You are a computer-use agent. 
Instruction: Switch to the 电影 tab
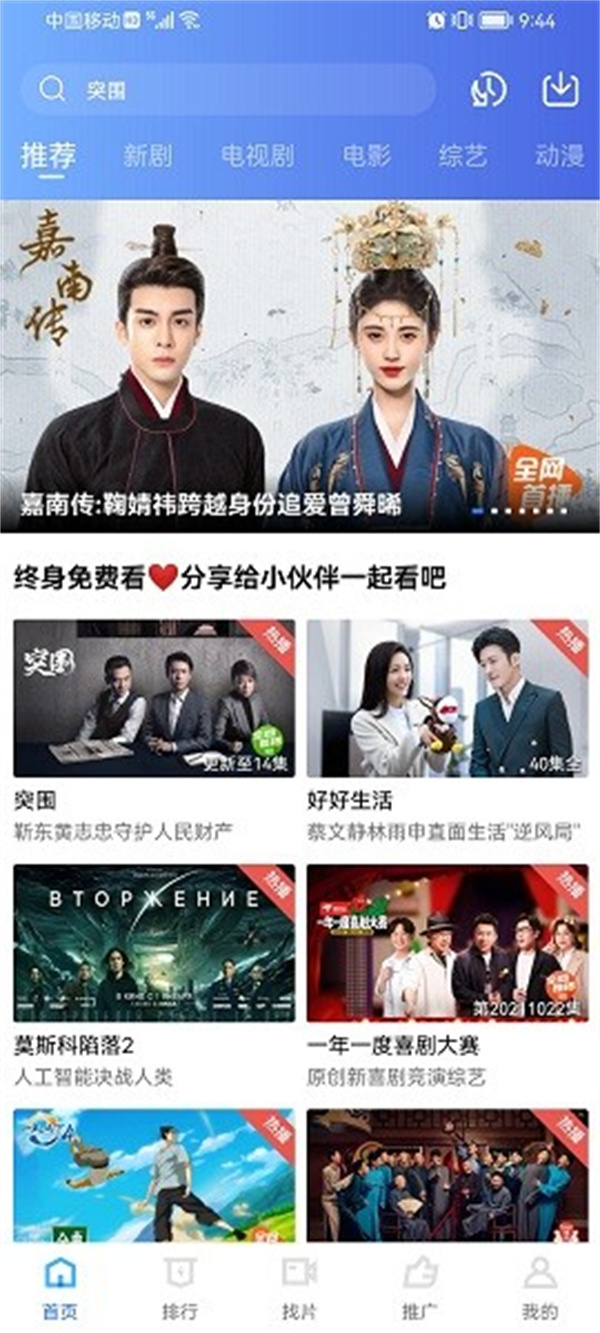pyautogui.click(x=367, y=156)
